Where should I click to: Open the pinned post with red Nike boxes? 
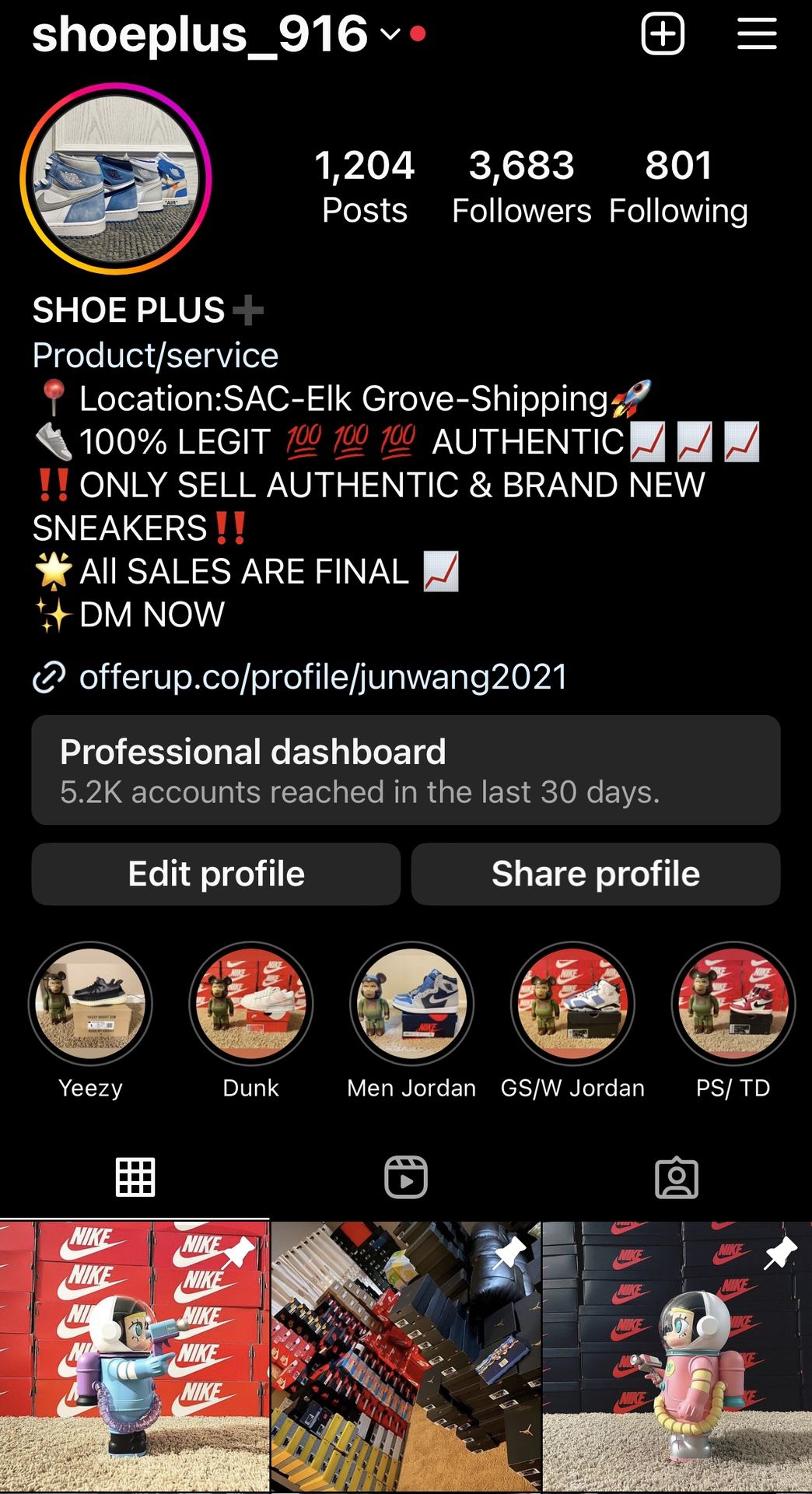(135, 1356)
